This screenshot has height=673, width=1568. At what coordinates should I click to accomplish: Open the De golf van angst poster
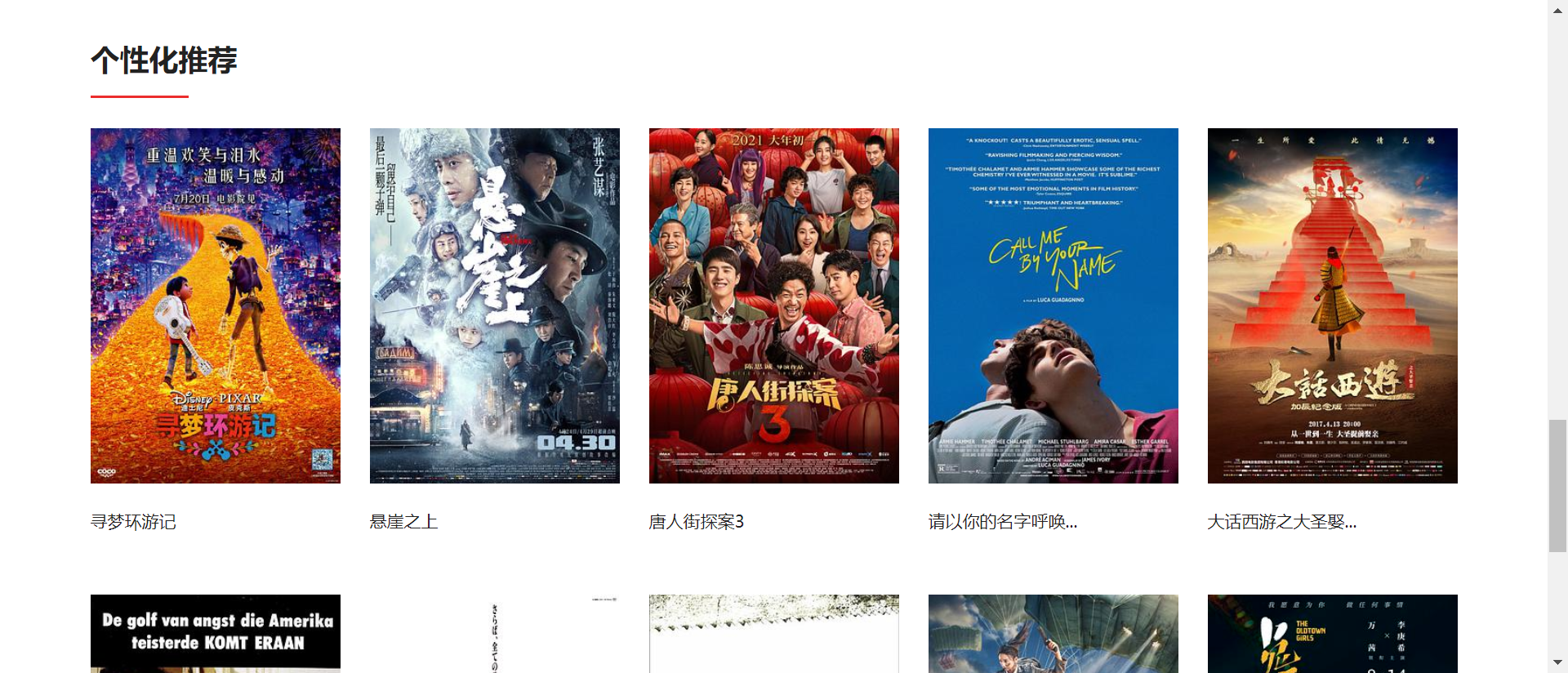tap(216, 634)
